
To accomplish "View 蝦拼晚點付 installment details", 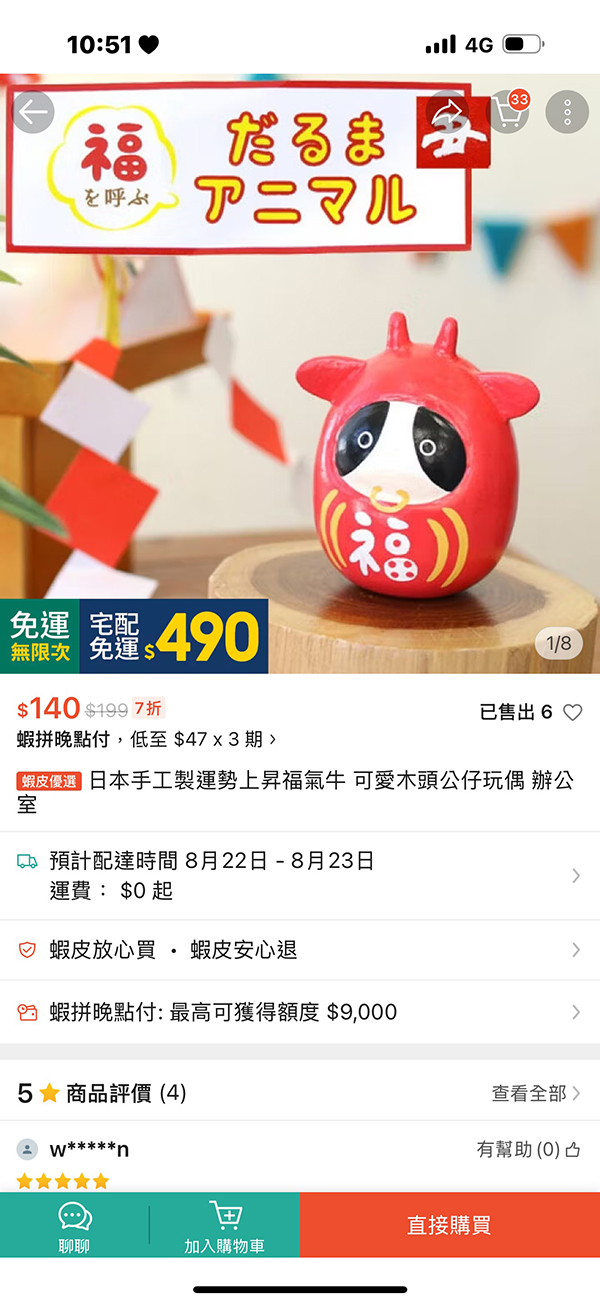I will (x=147, y=740).
